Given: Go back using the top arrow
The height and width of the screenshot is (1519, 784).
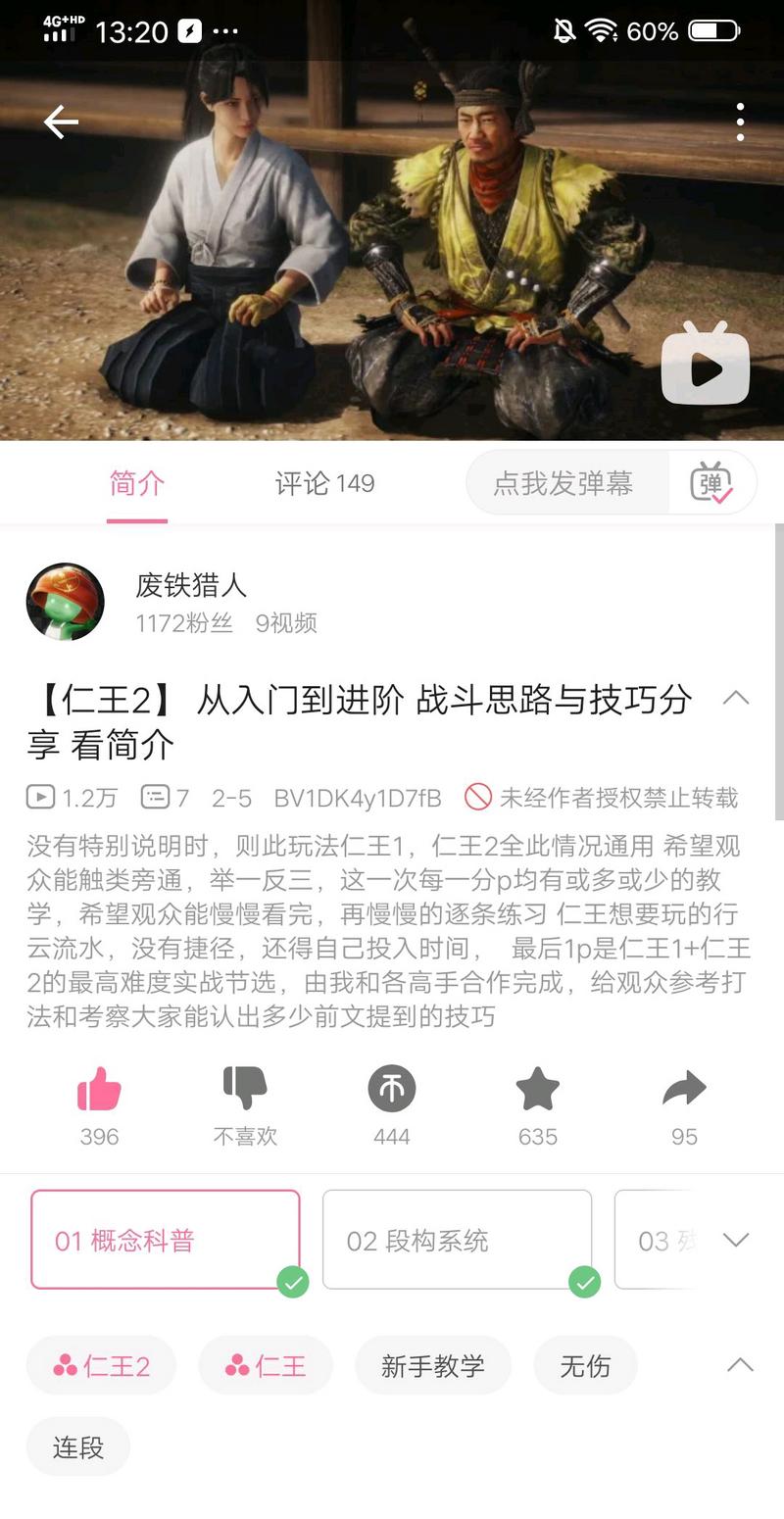Looking at the screenshot, I should [61, 122].
